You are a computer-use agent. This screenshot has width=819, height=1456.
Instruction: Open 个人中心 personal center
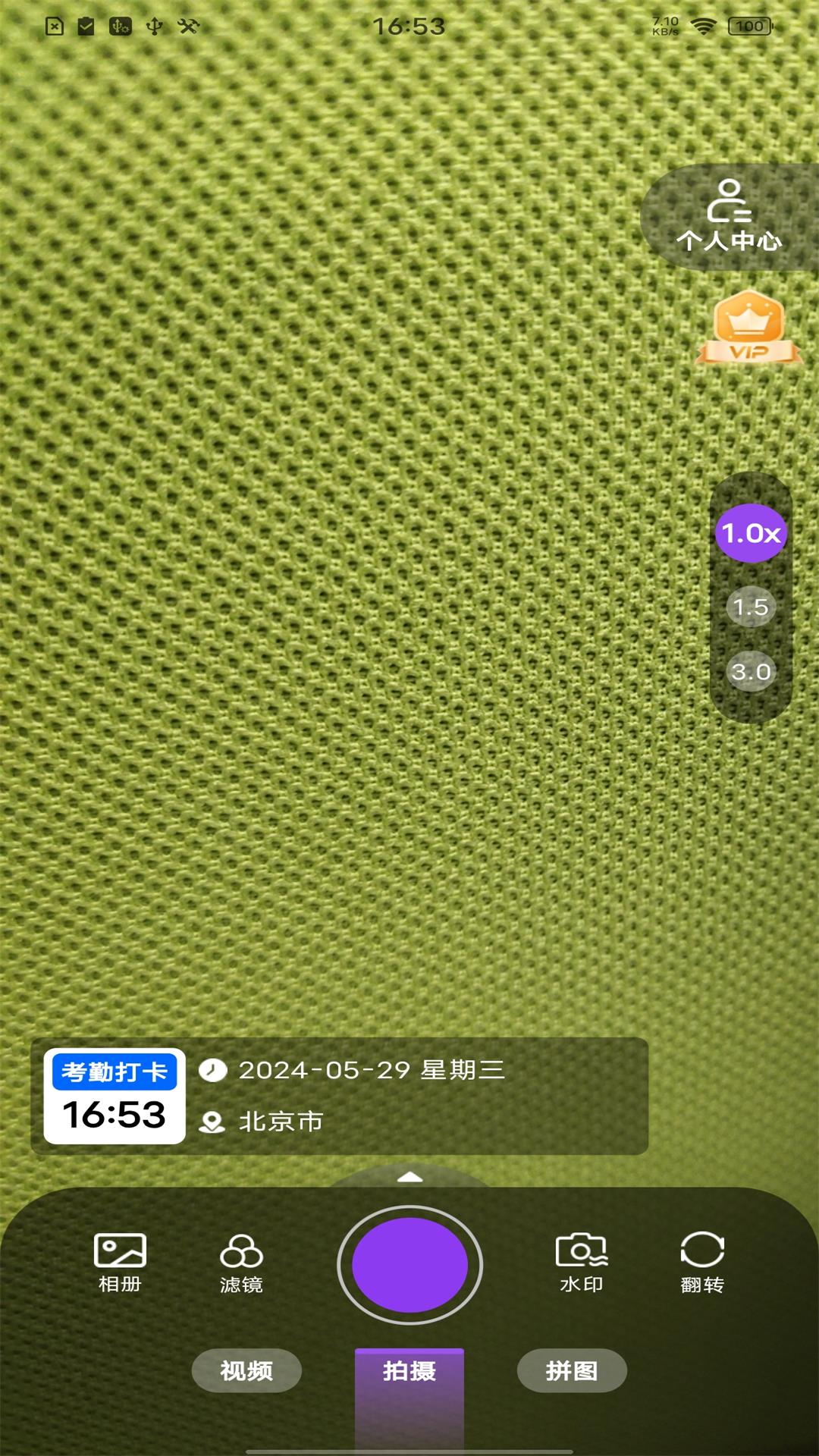[x=730, y=218]
